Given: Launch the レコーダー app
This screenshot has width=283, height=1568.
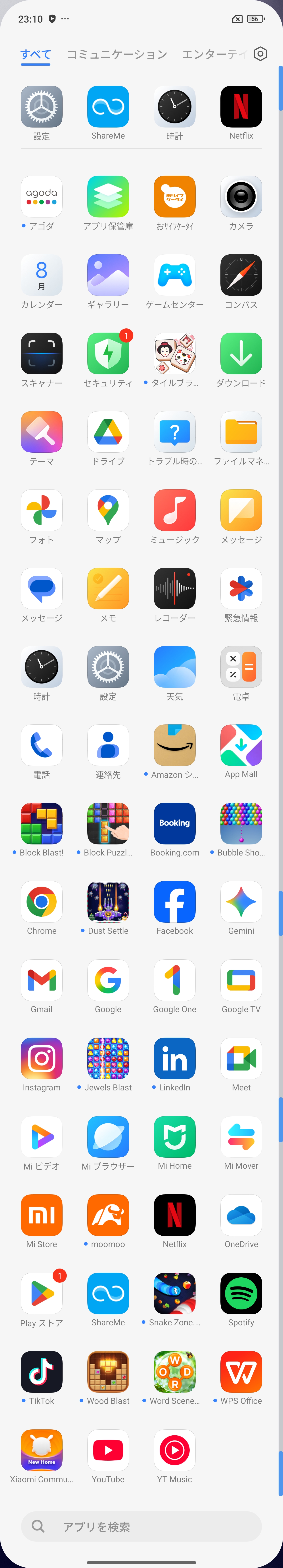Looking at the screenshot, I should pyautogui.click(x=175, y=589).
